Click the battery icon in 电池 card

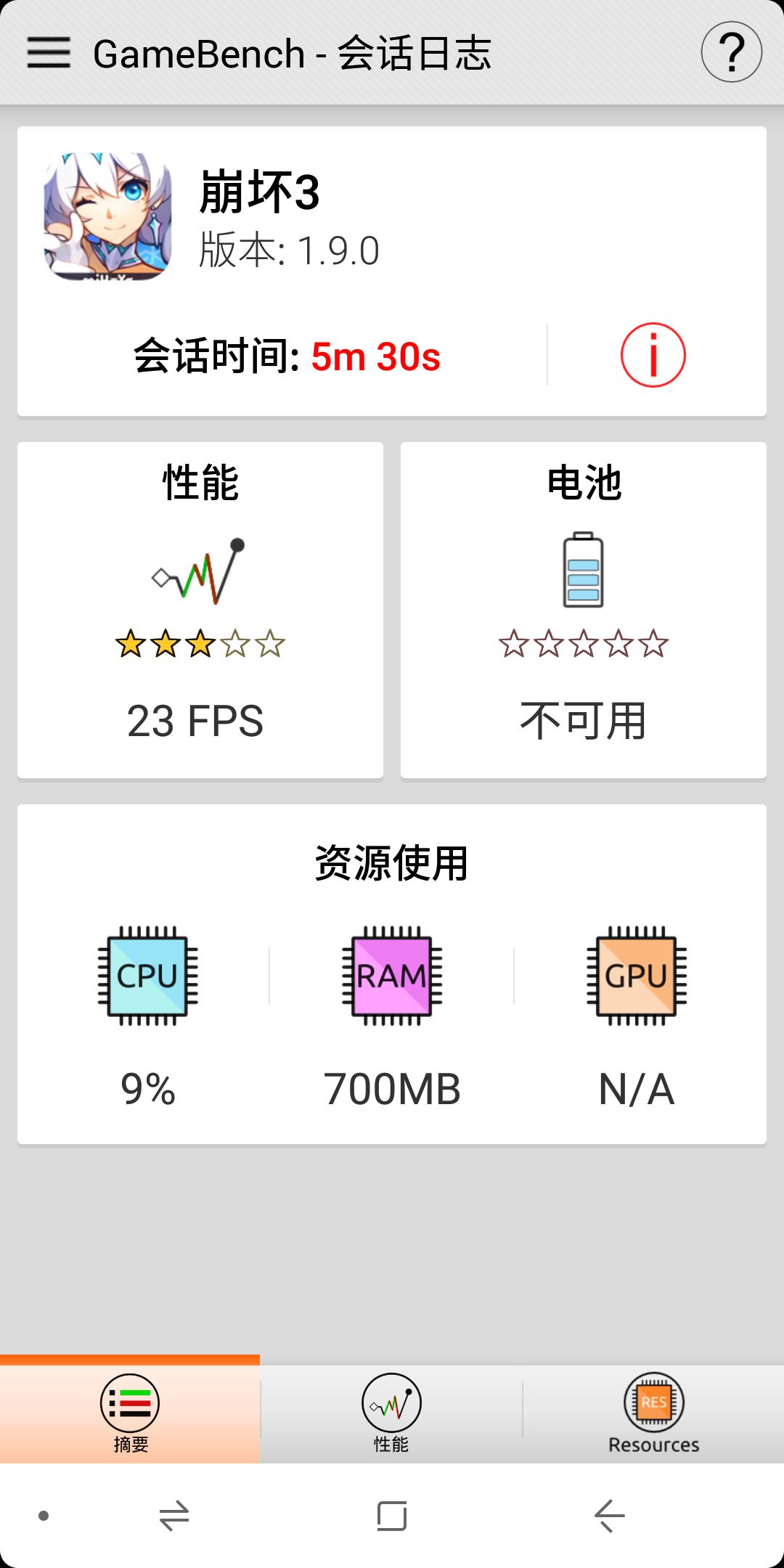583,570
